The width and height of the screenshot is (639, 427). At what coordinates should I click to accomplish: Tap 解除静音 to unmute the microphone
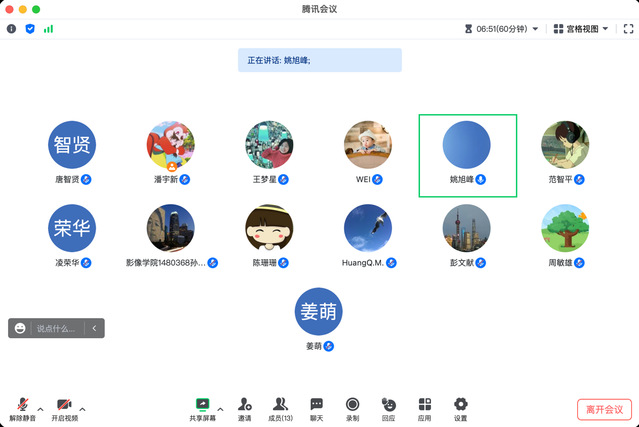point(22,407)
